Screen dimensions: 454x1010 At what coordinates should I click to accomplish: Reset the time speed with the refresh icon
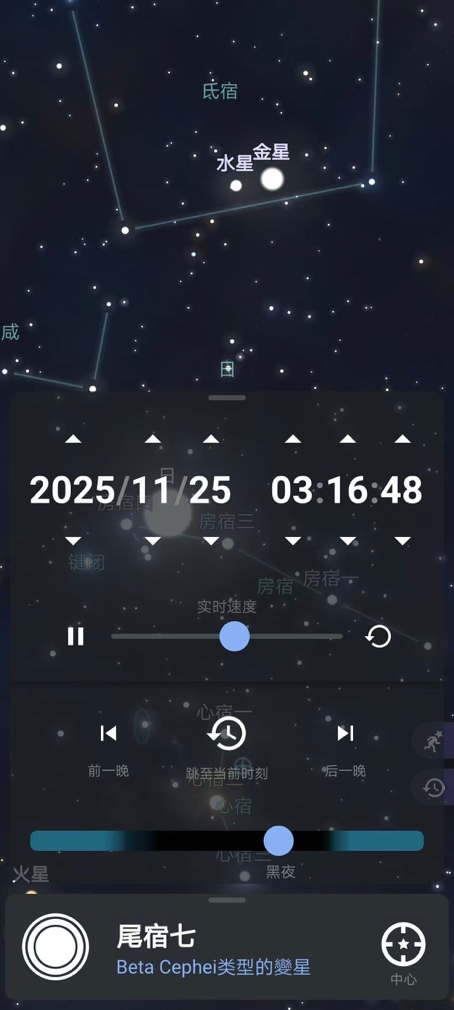coord(378,637)
